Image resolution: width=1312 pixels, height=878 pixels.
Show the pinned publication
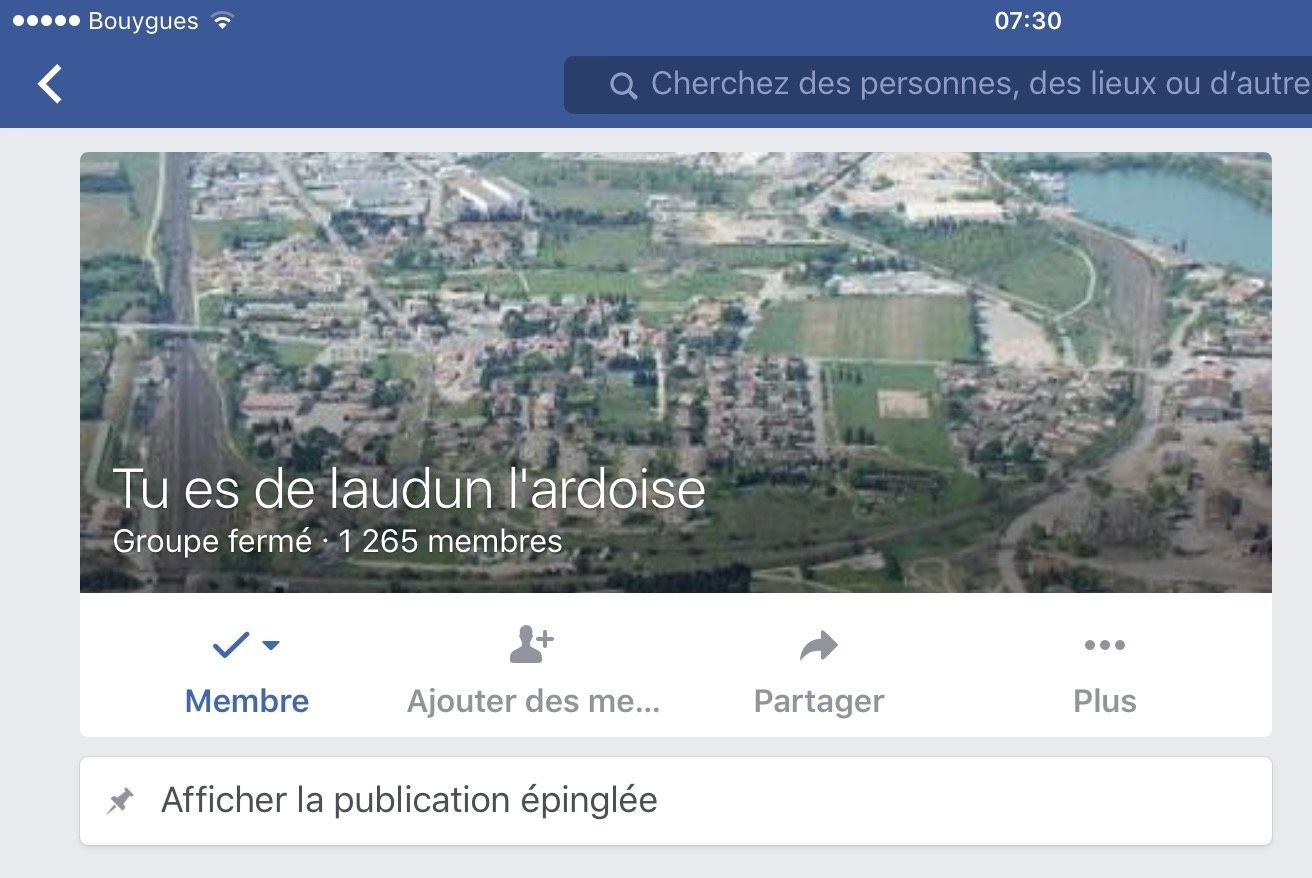pos(675,801)
